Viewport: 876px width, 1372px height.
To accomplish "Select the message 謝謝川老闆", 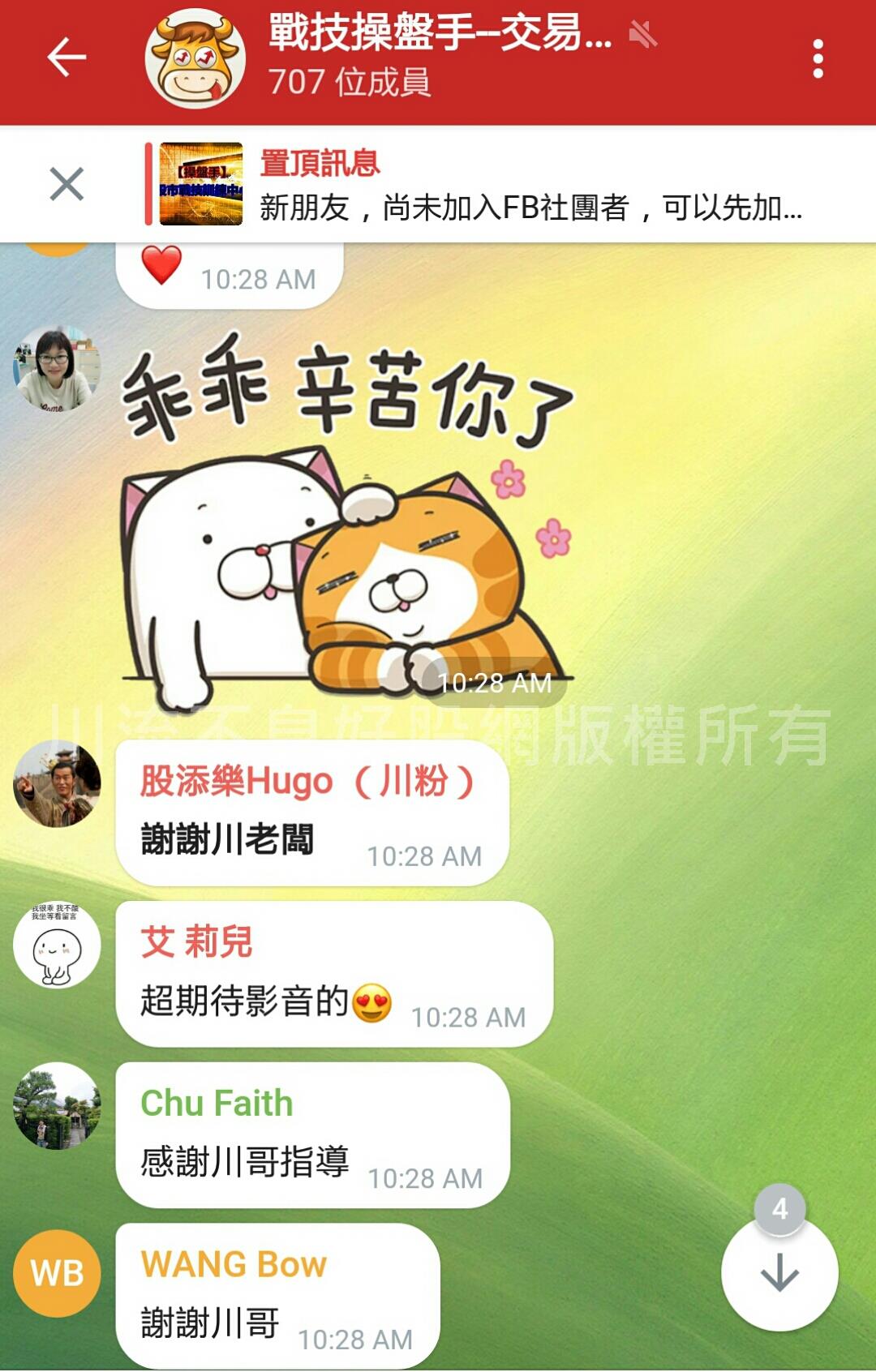I will 312,813.
